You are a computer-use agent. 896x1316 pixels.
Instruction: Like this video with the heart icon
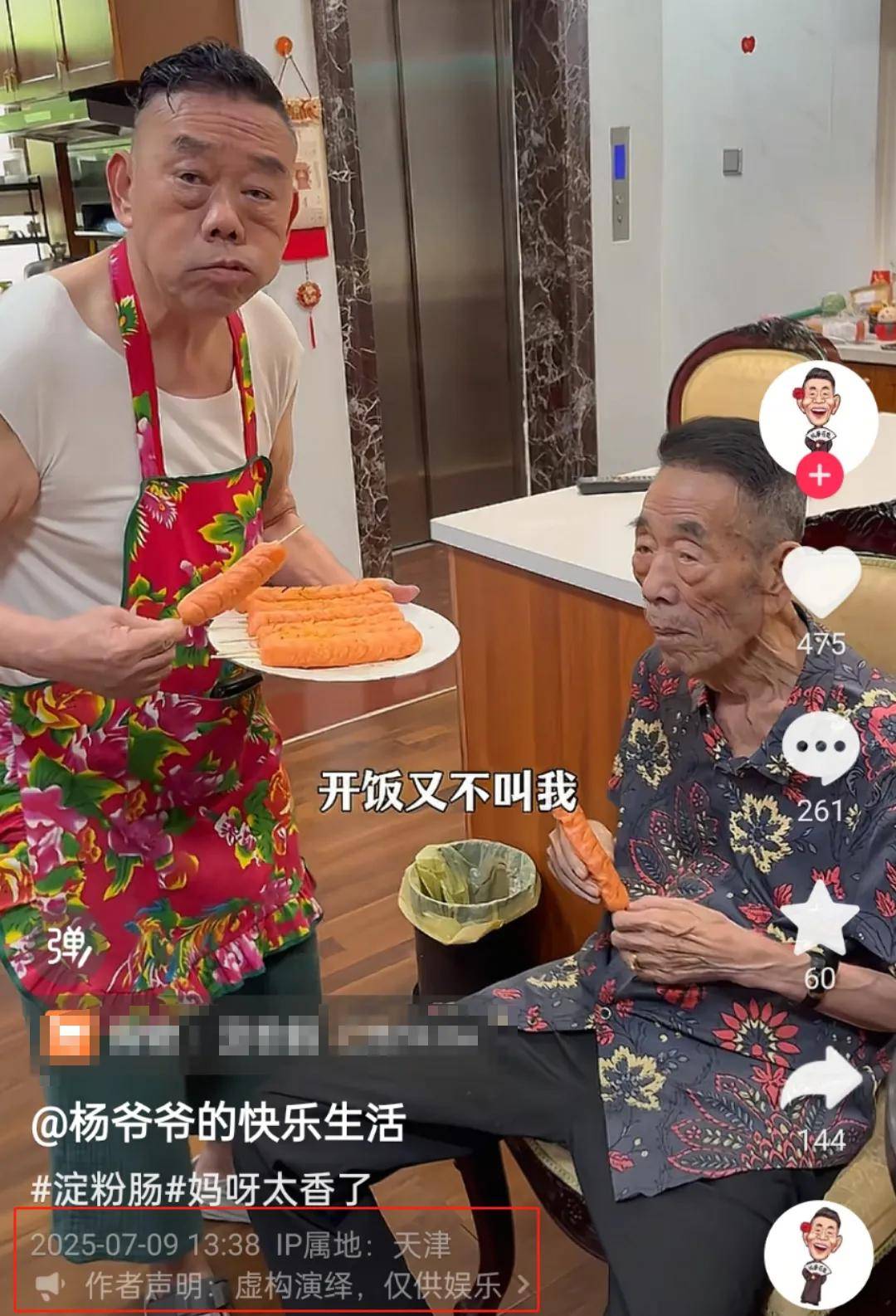[x=821, y=582]
